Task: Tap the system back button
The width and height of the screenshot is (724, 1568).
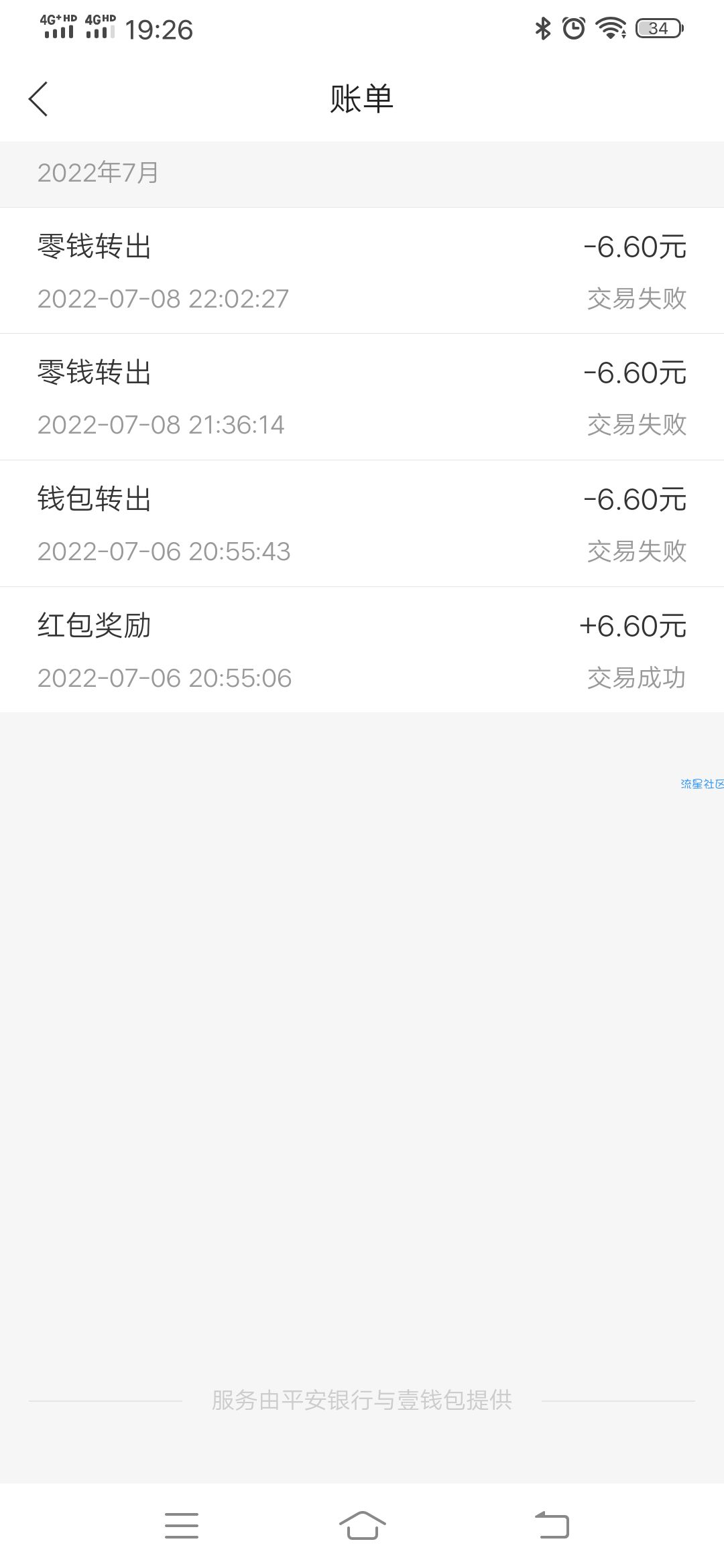Action: pyautogui.click(x=552, y=1526)
